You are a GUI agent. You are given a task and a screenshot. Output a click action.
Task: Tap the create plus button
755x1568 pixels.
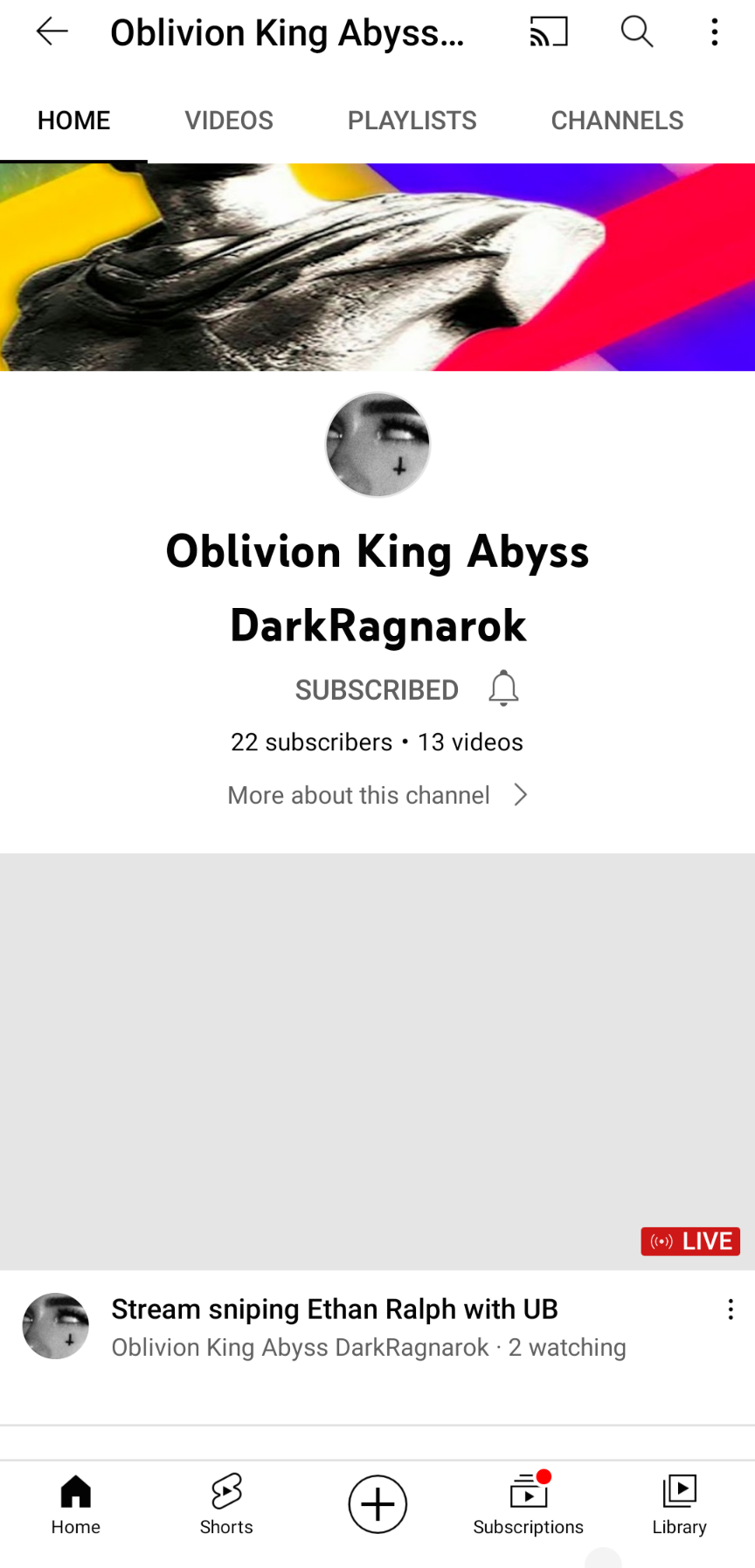[x=377, y=1504]
